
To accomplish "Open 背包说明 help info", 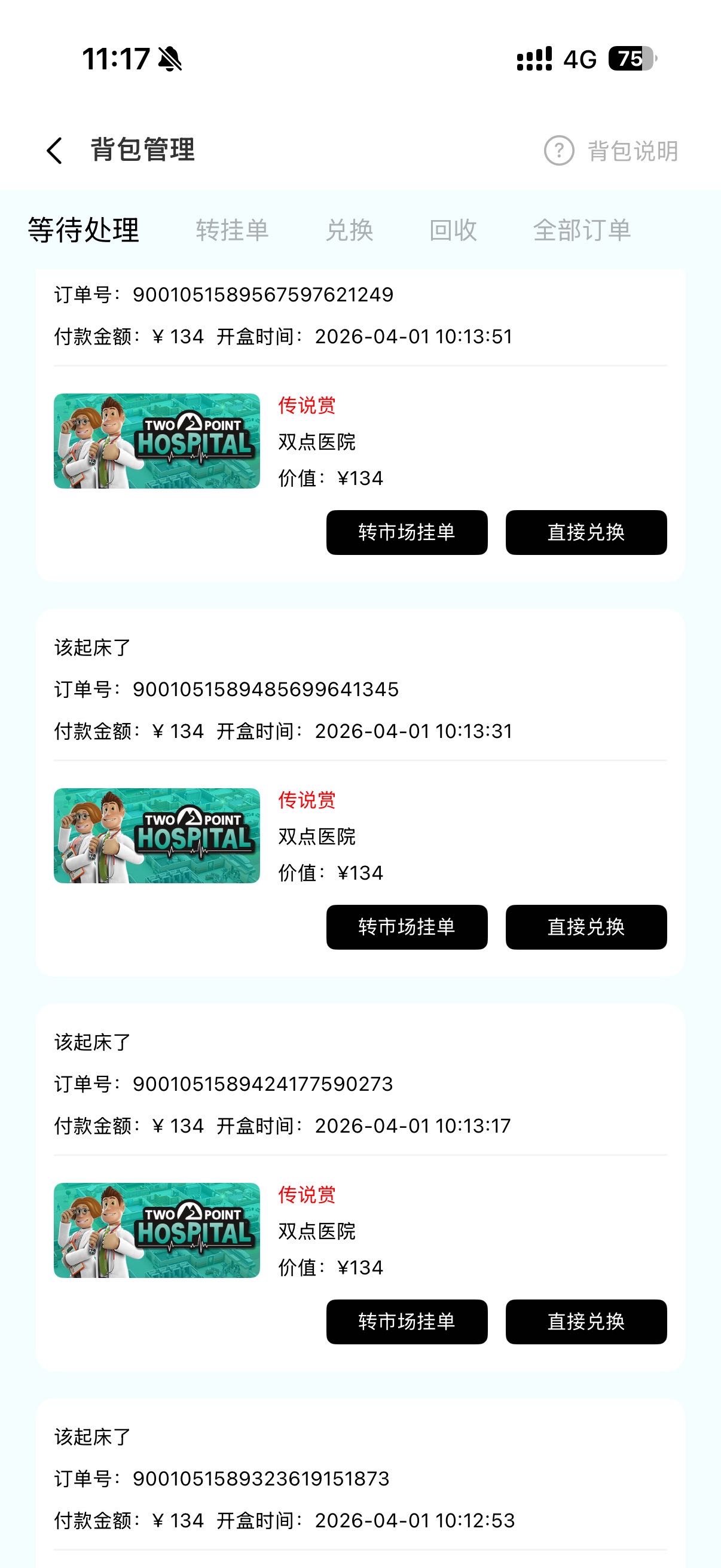I will pos(612,151).
